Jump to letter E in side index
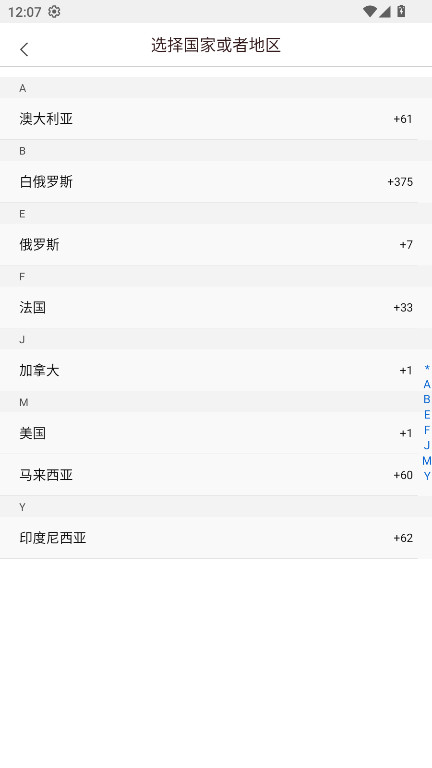The height and width of the screenshot is (768, 432). click(x=427, y=414)
